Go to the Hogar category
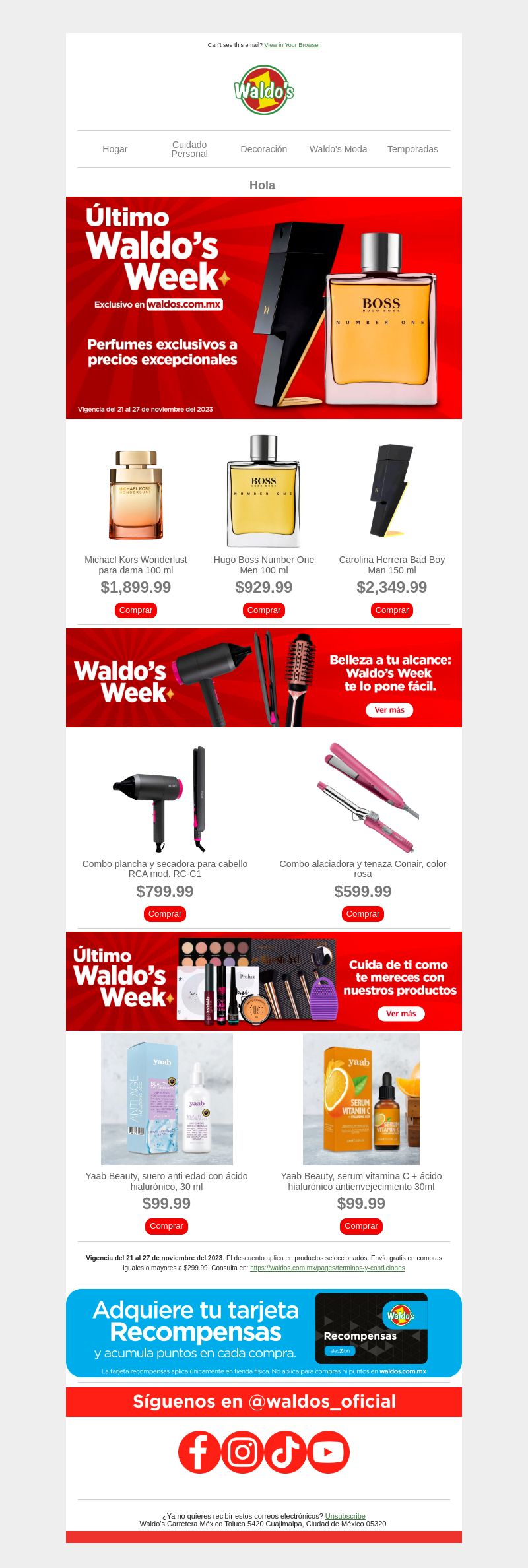The height and width of the screenshot is (1568, 528). 115,149
